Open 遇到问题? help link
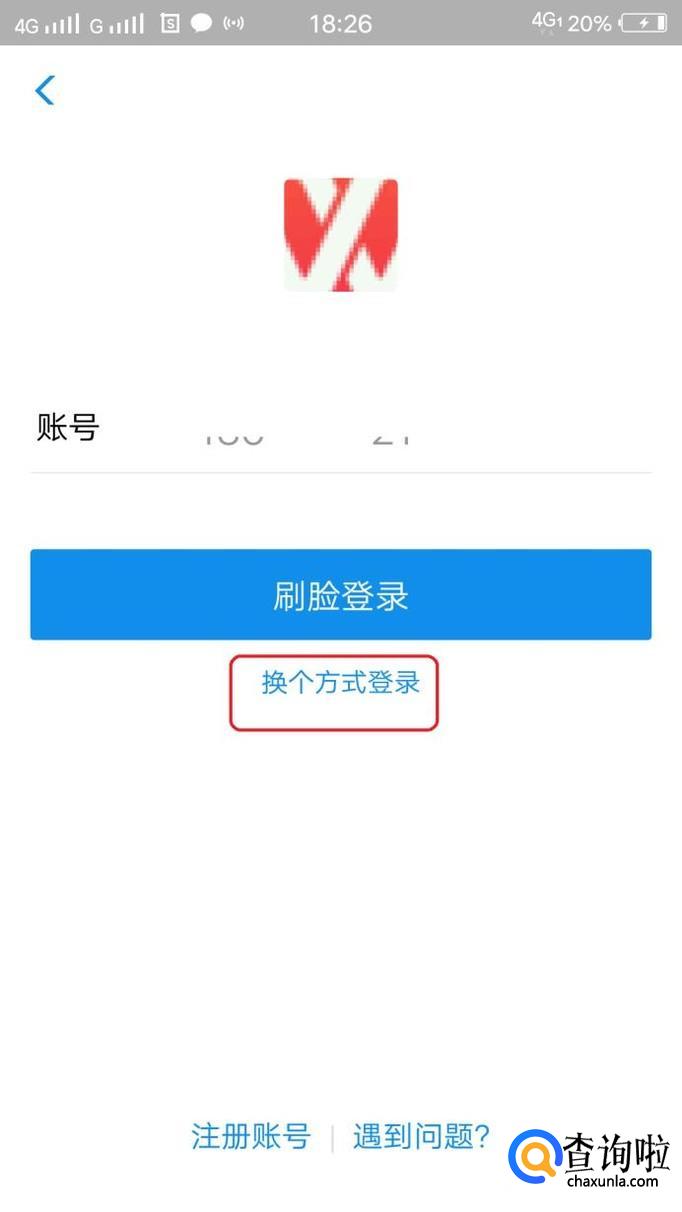This screenshot has height=1212, width=682. click(421, 1136)
